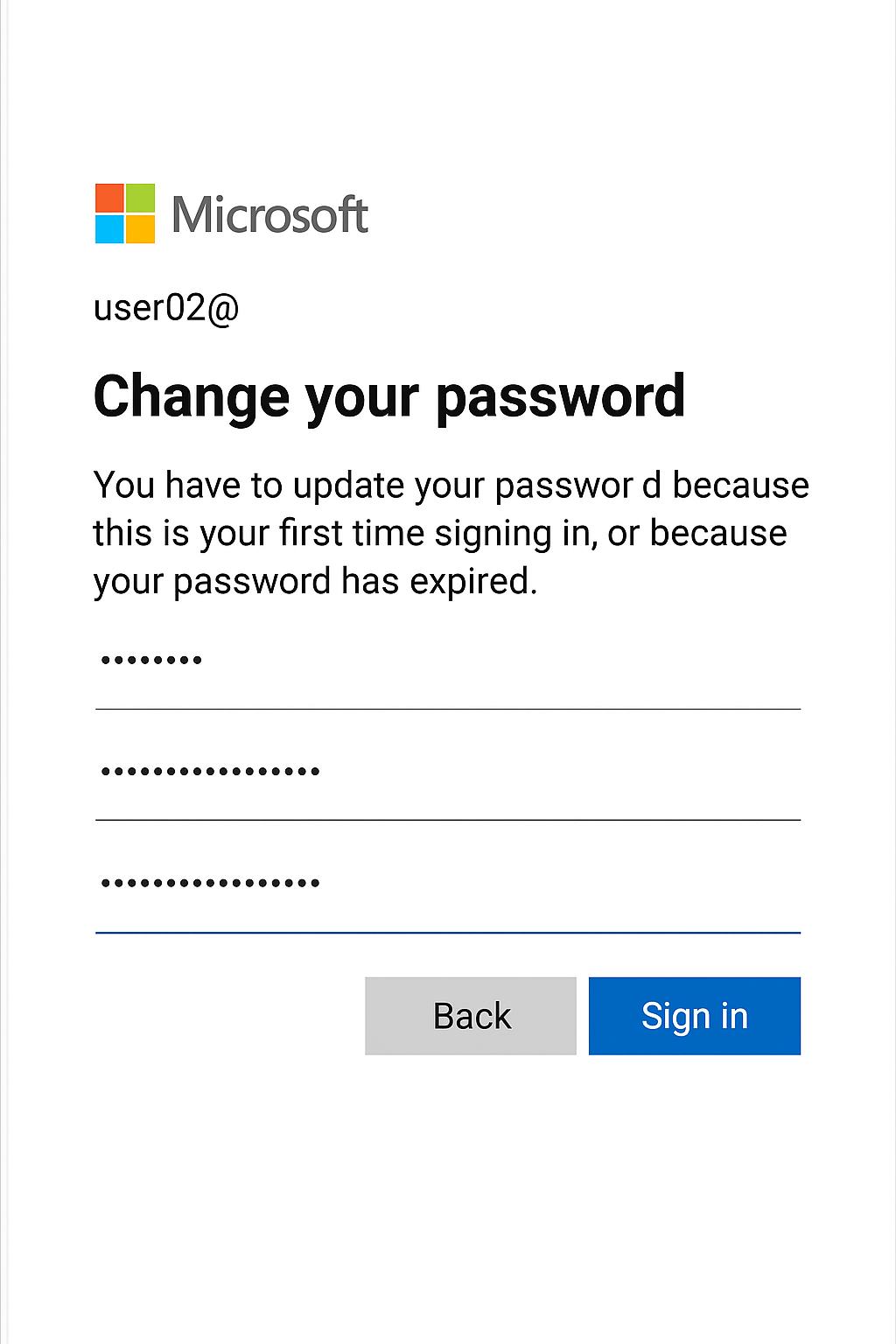
Task: Click the password expiration explanation text
Action: click(451, 532)
